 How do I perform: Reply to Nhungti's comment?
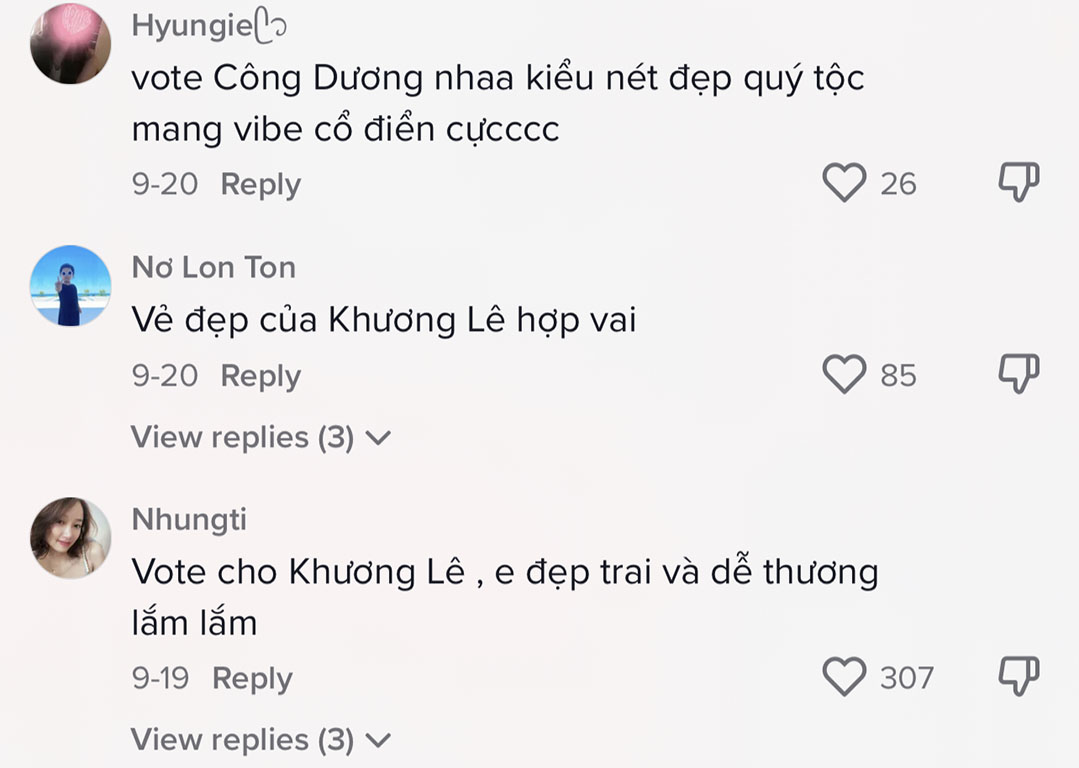[252, 679]
